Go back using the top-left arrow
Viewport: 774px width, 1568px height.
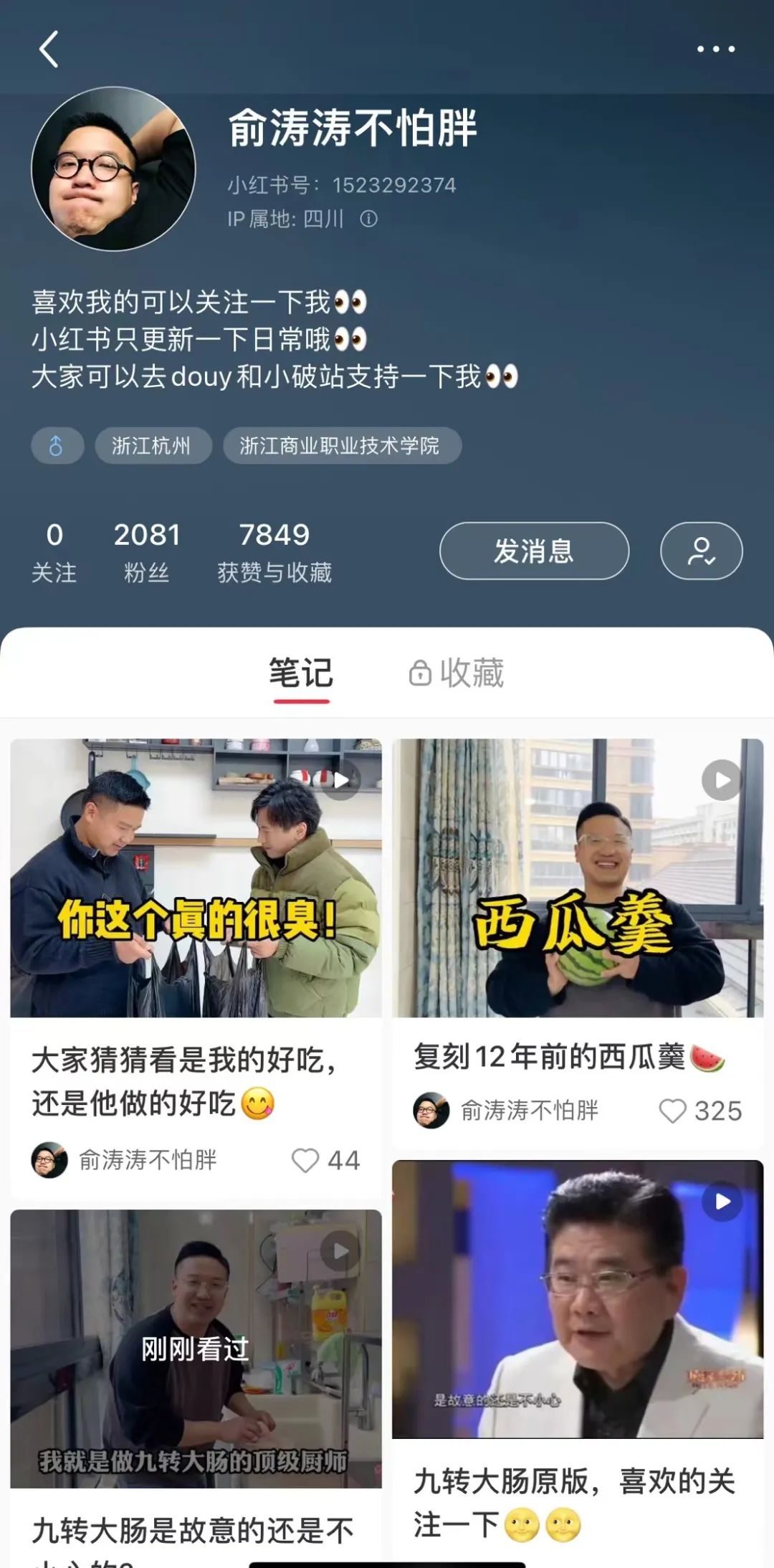pyautogui.click(x=49, y=49)
